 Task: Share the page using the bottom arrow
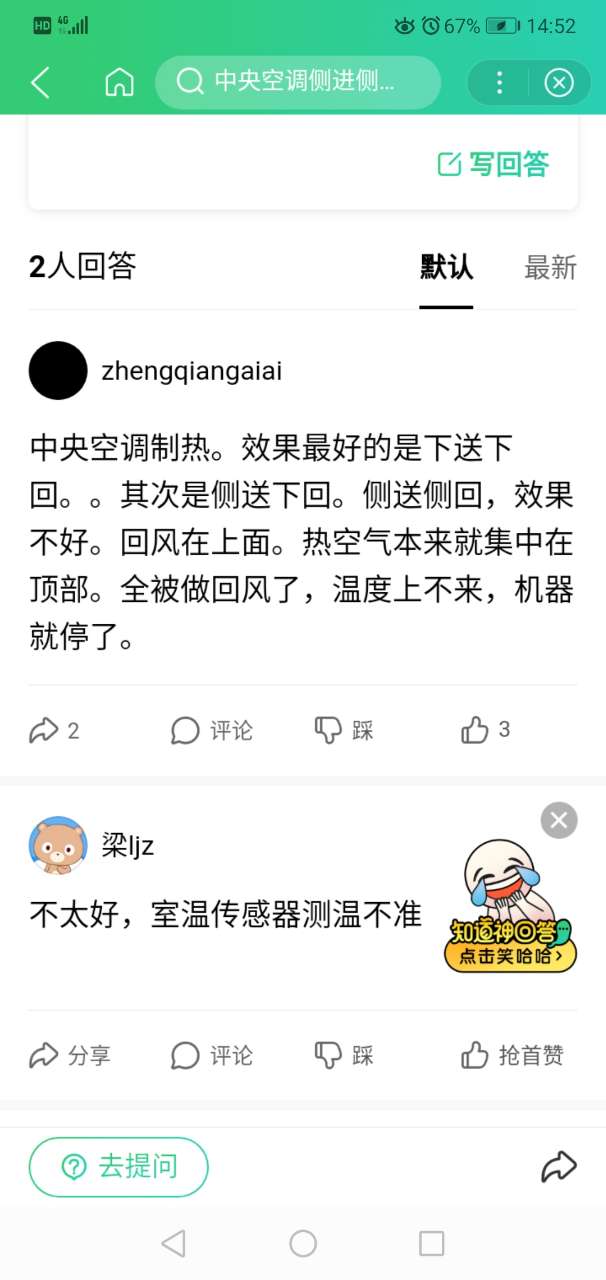pos(558,1166)
